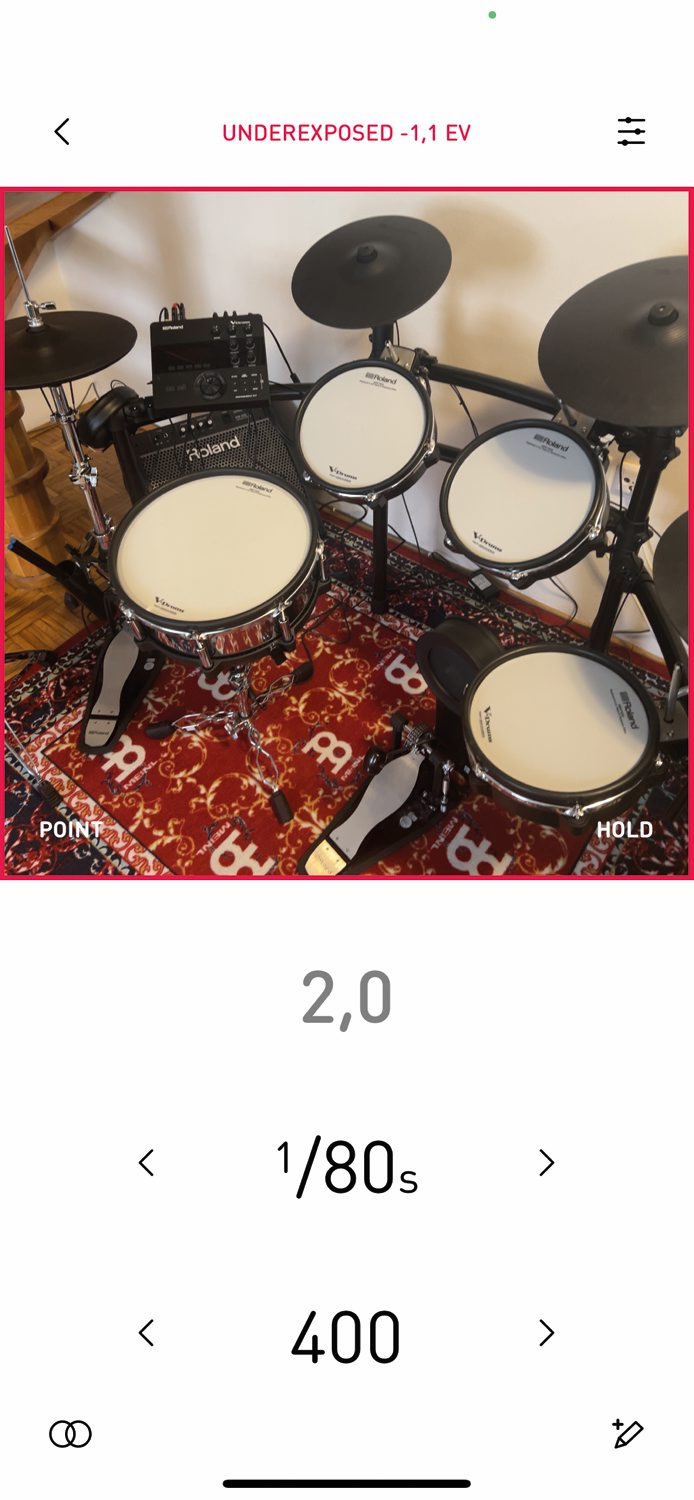This screenshot has height=1500, width=694.
Task: Select the 2,0 aperture value
Action: pyautogui.click(x=346, y=998)
